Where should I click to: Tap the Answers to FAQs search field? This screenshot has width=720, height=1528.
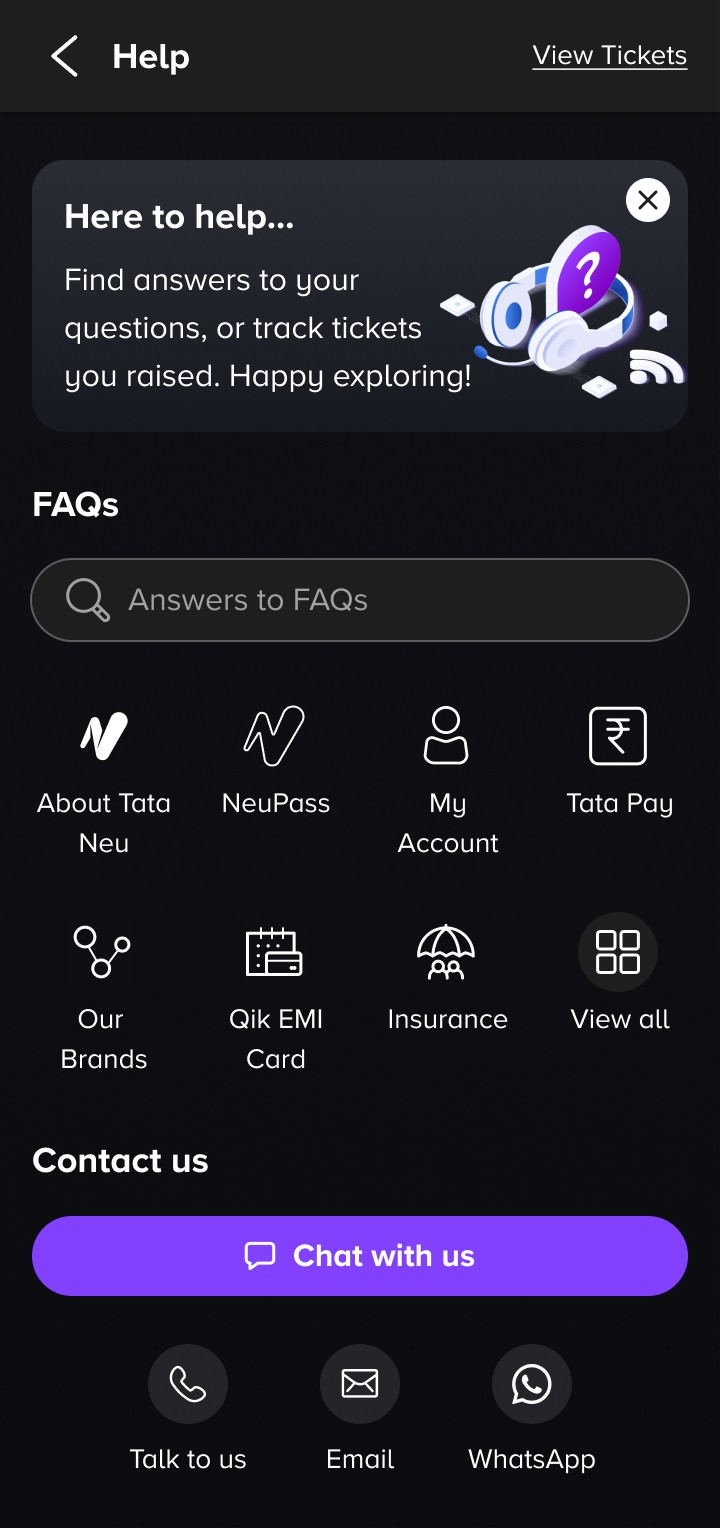pos(360,600)
